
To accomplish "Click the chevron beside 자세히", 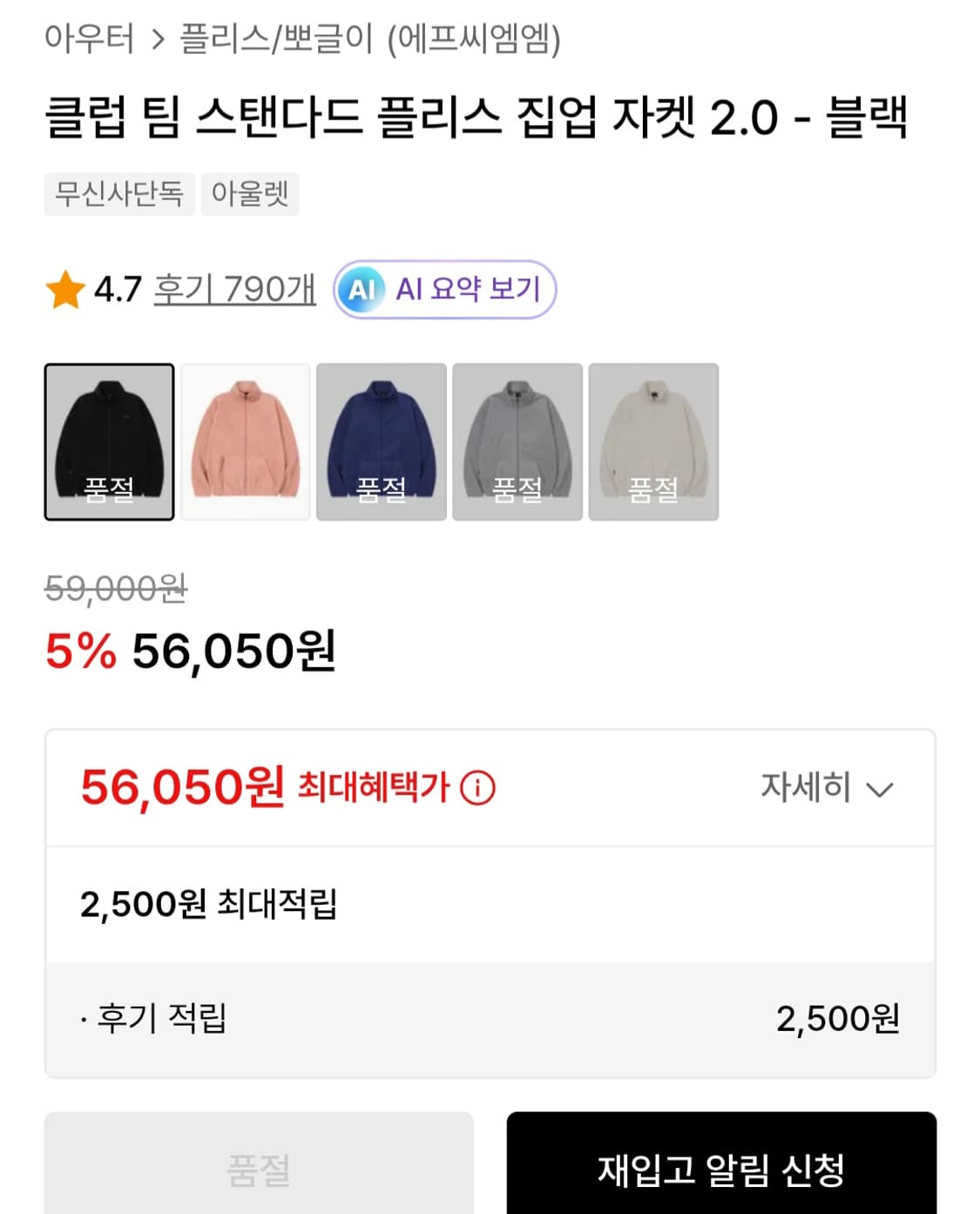I will (880, 788).
